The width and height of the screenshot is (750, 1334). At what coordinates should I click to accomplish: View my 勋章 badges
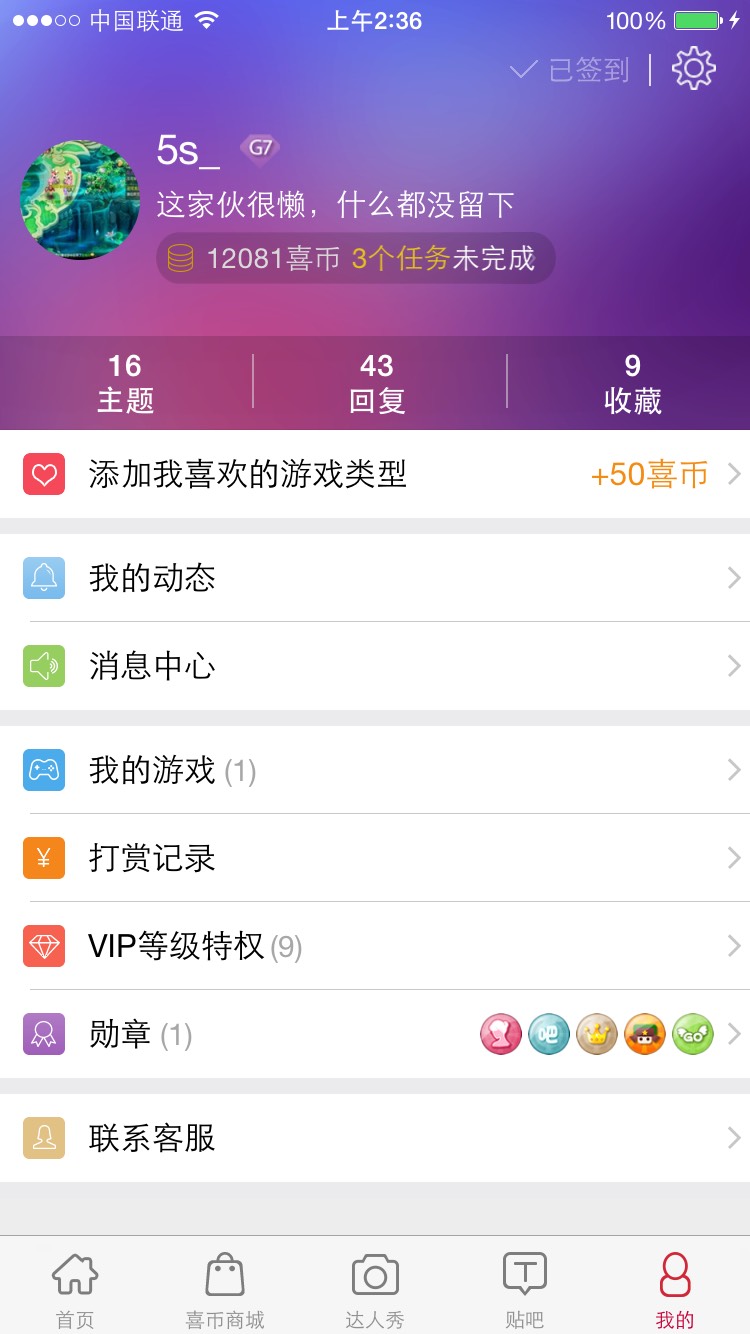pyautogui.click(x=375, y=1034)
